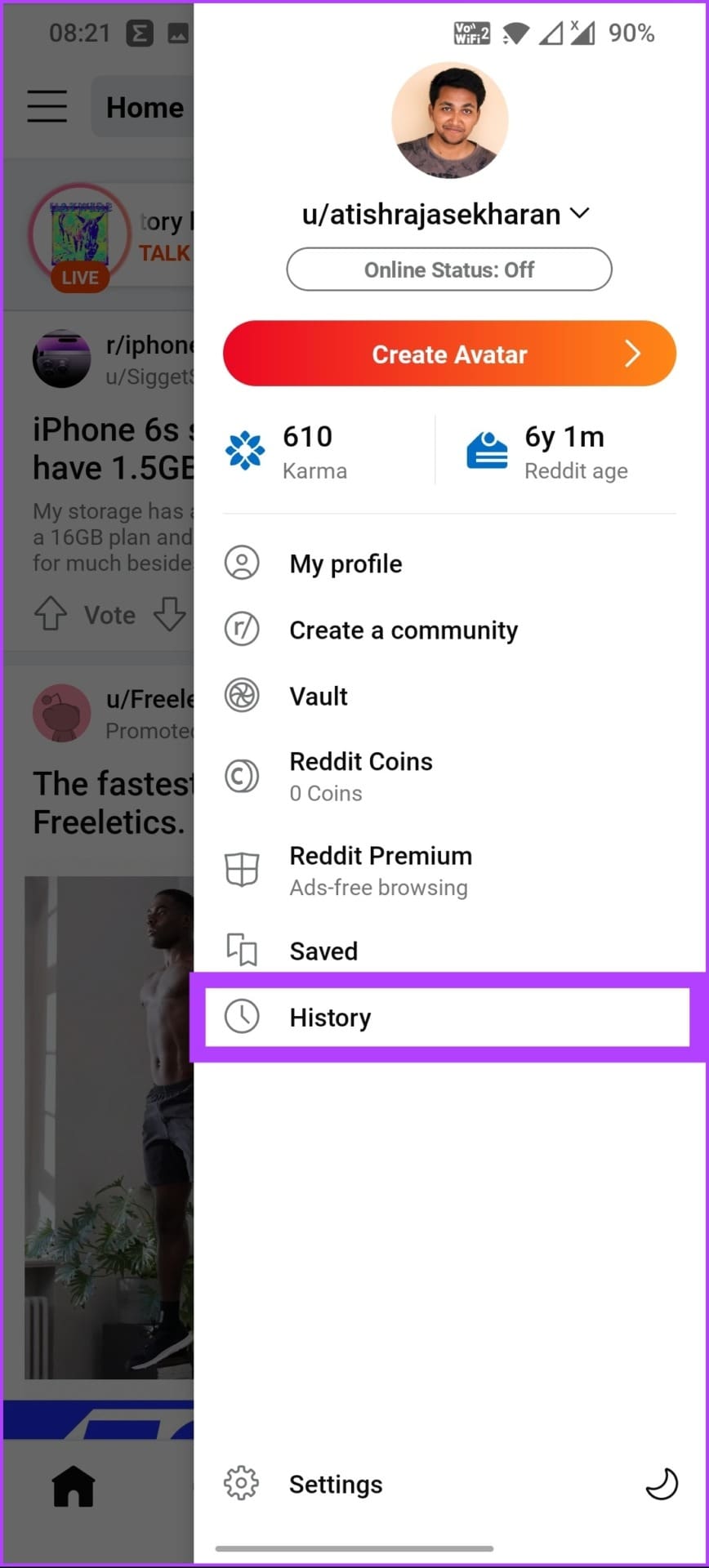The width and height of the screenshot is (709, 1568).
Task: Toggle dark mode with the moon icon
Action: coord(662,1484)
